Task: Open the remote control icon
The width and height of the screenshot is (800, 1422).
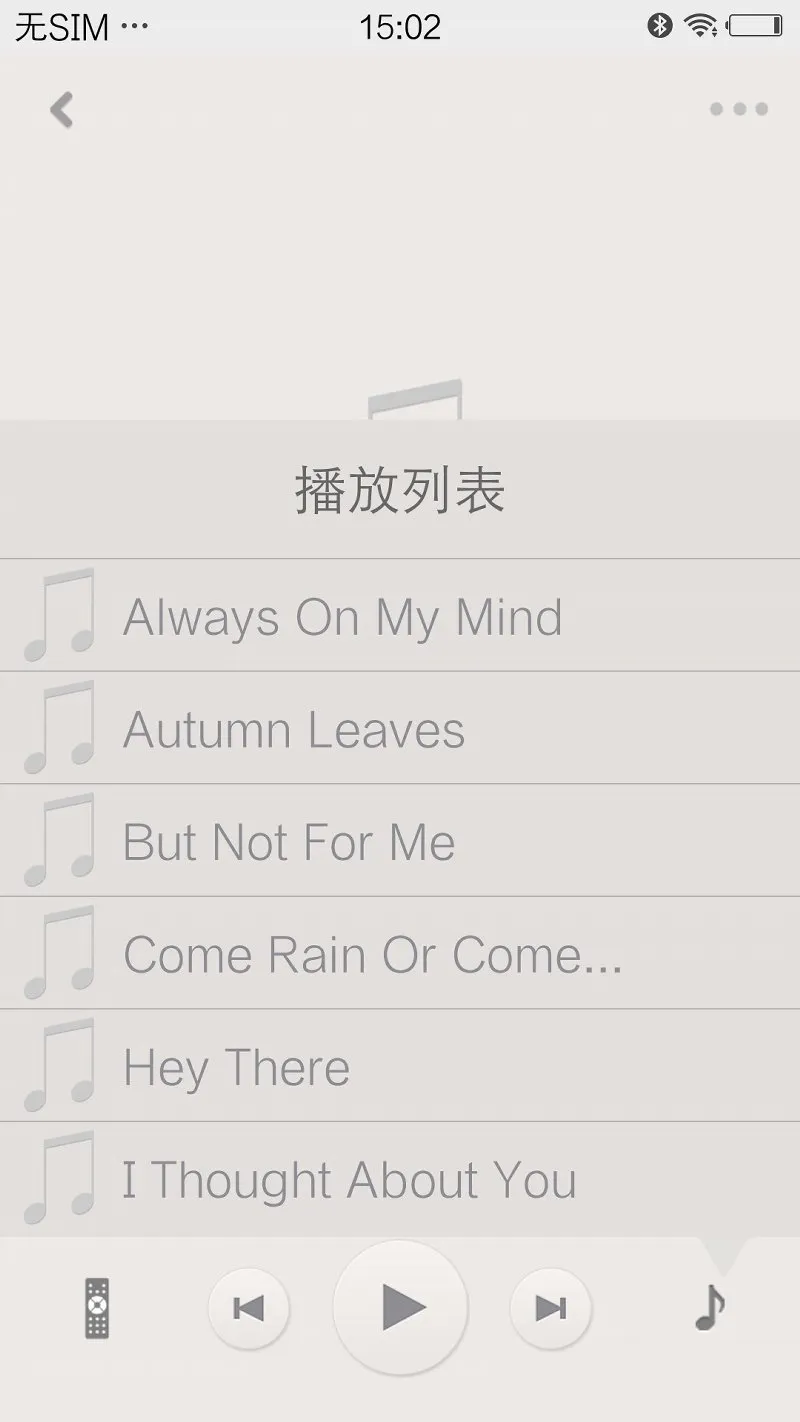Action: pyautogui.click(x=96, y=1308)
